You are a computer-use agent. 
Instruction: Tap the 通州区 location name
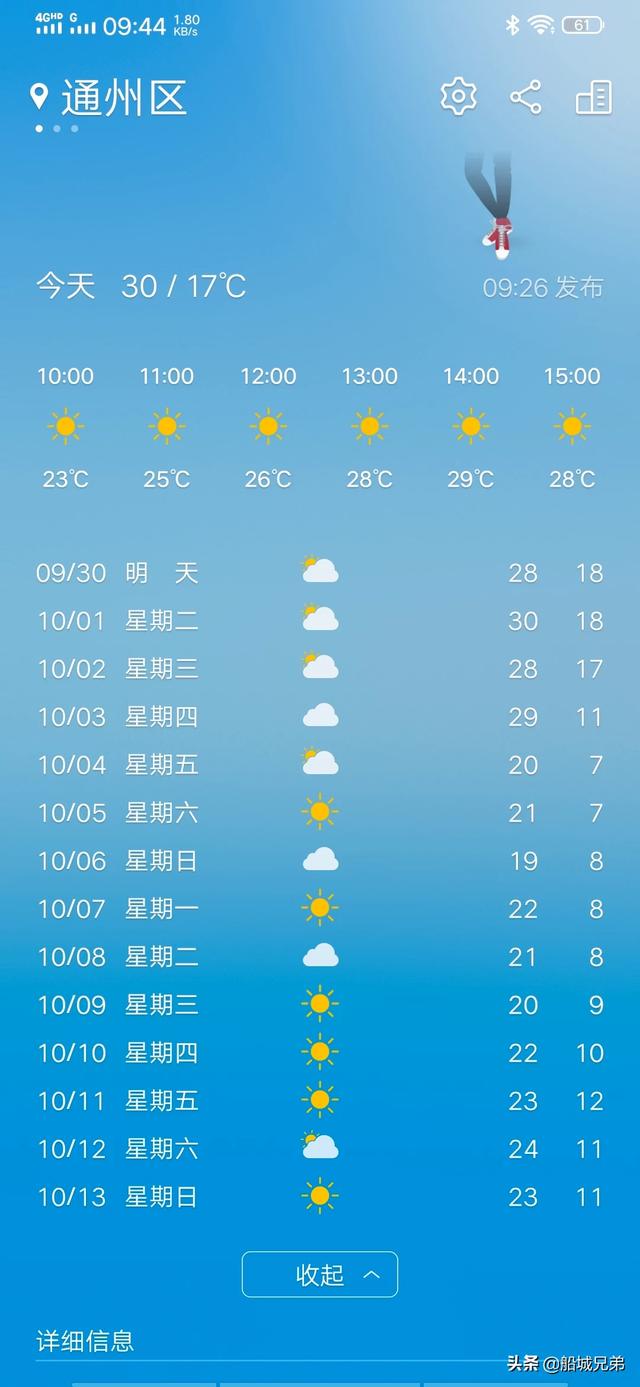[124, 98]
